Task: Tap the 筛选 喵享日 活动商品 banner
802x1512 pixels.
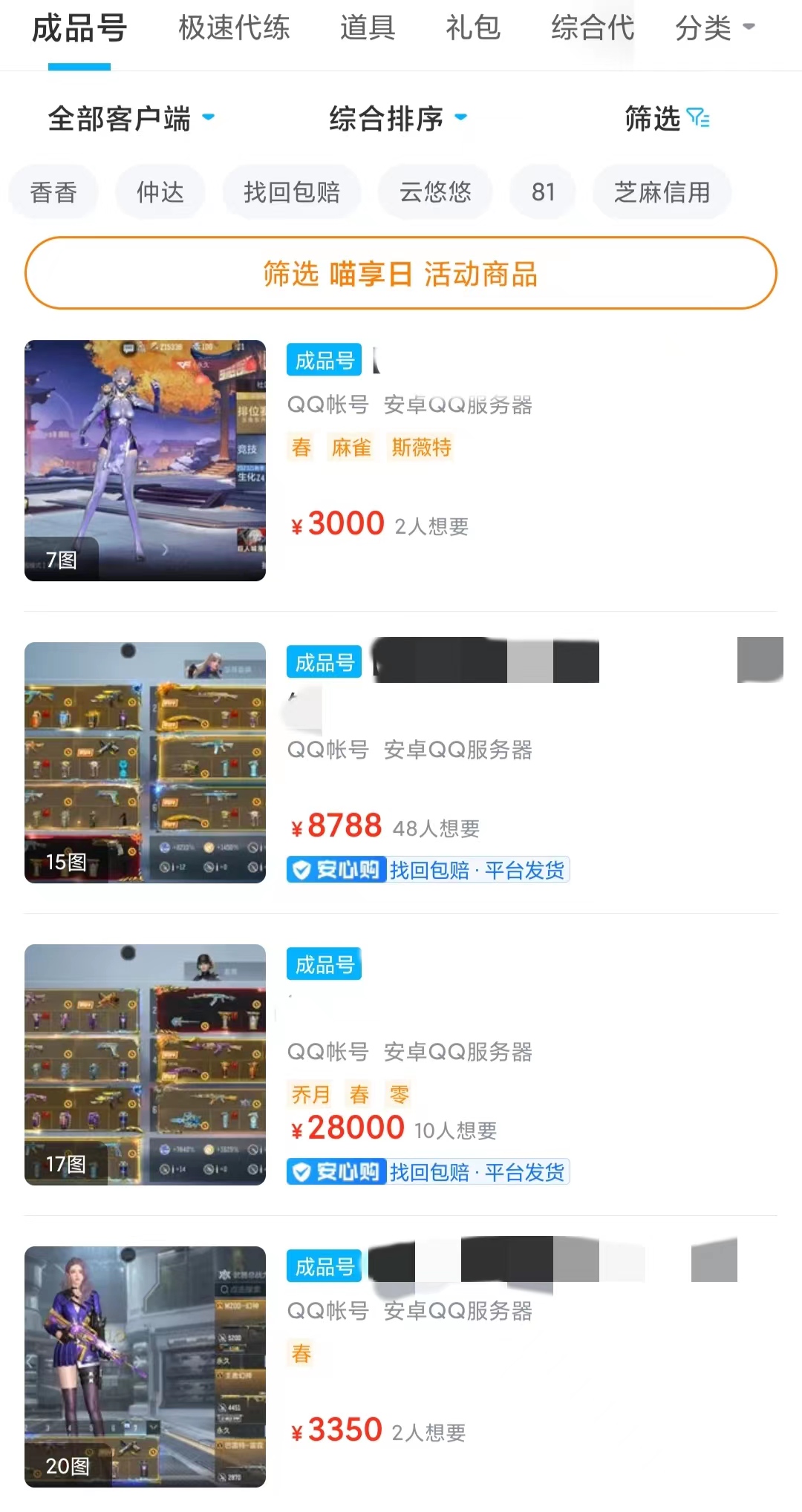Action: (401, 273)
